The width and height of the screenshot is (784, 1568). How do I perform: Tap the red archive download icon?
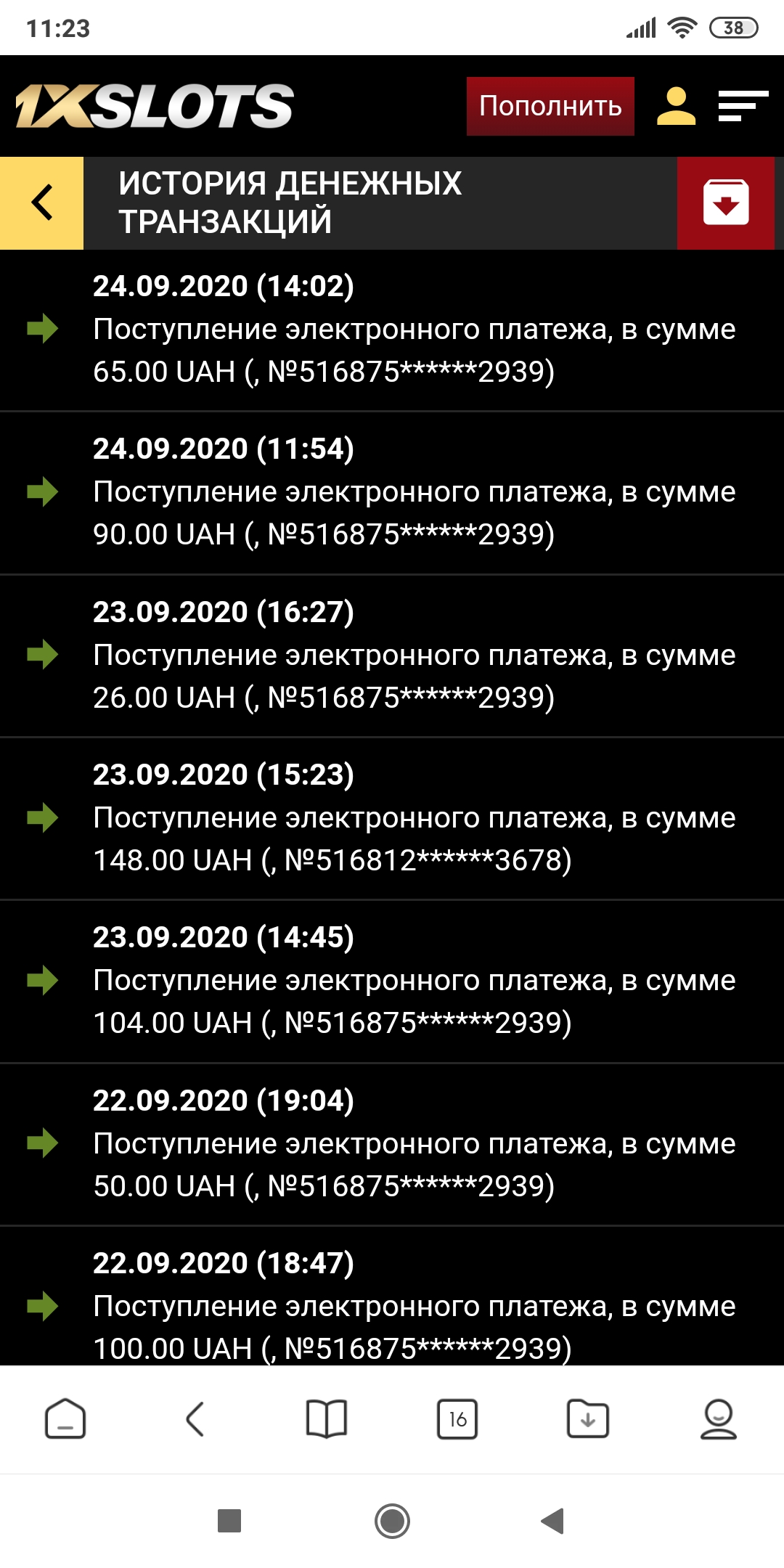726,203
